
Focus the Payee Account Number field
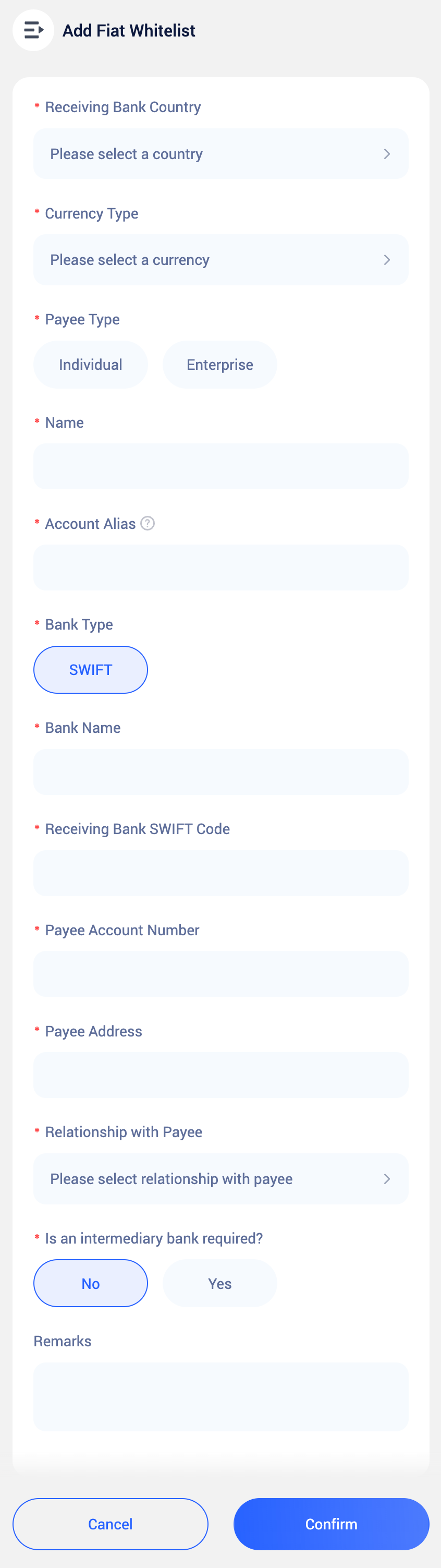tap(220, 974)
